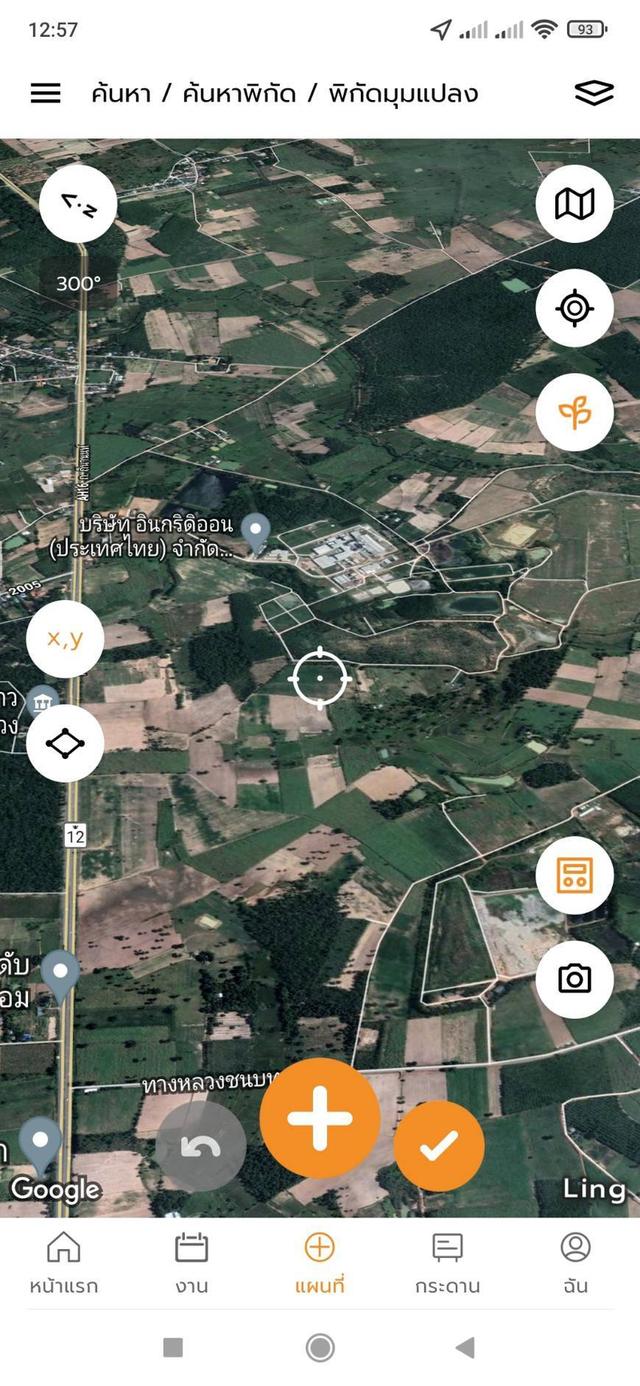Tap the polygon plot shape button

coord(65,743)
